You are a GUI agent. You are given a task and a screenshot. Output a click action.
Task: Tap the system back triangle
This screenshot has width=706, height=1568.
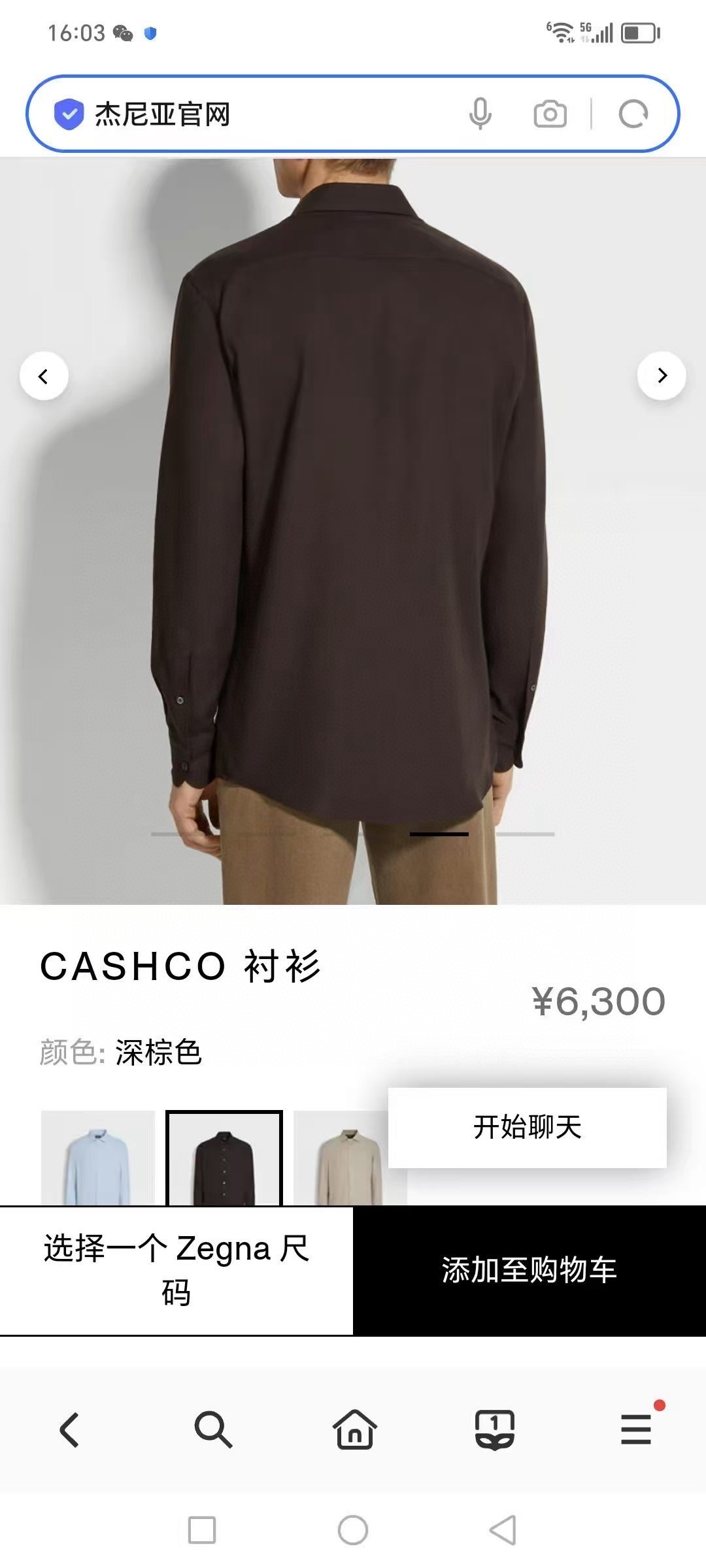point(503,1530)
